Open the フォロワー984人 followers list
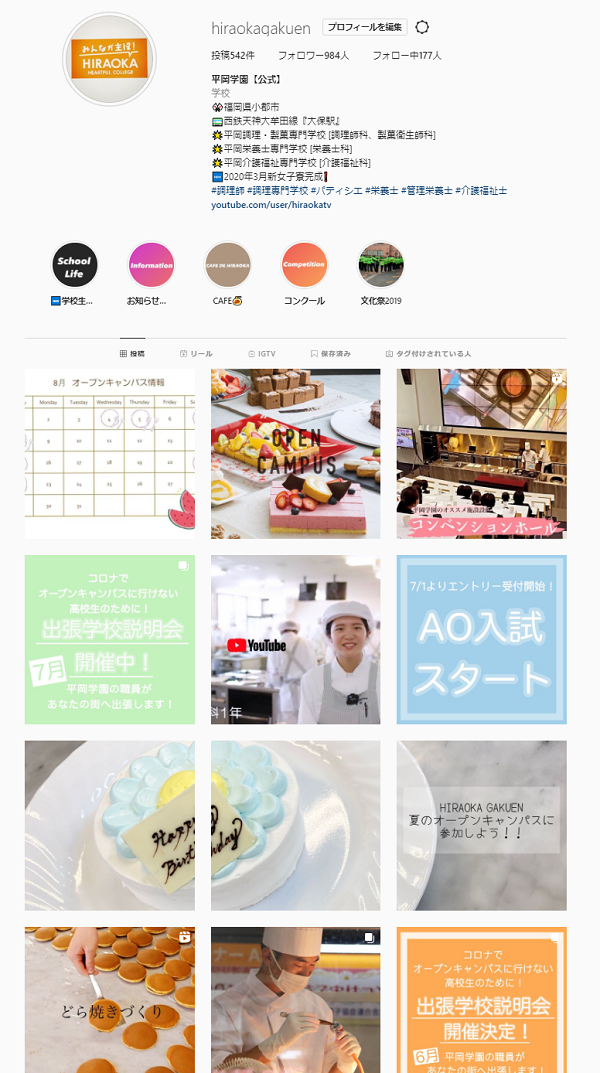Screen dimensions: 600x1073 point(313,56)
